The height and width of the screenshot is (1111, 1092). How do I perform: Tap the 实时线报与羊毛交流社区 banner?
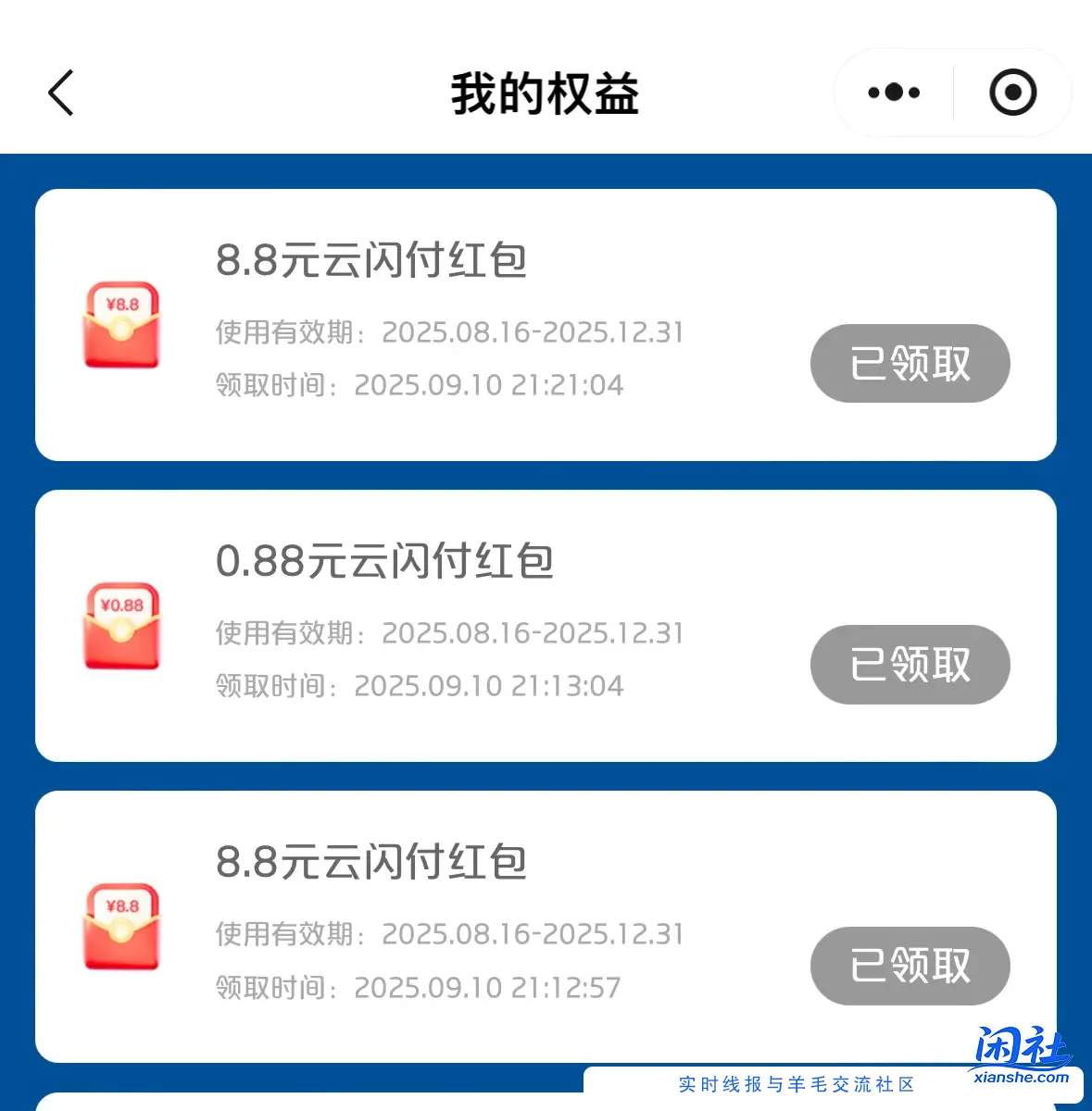coord(798,1083)
